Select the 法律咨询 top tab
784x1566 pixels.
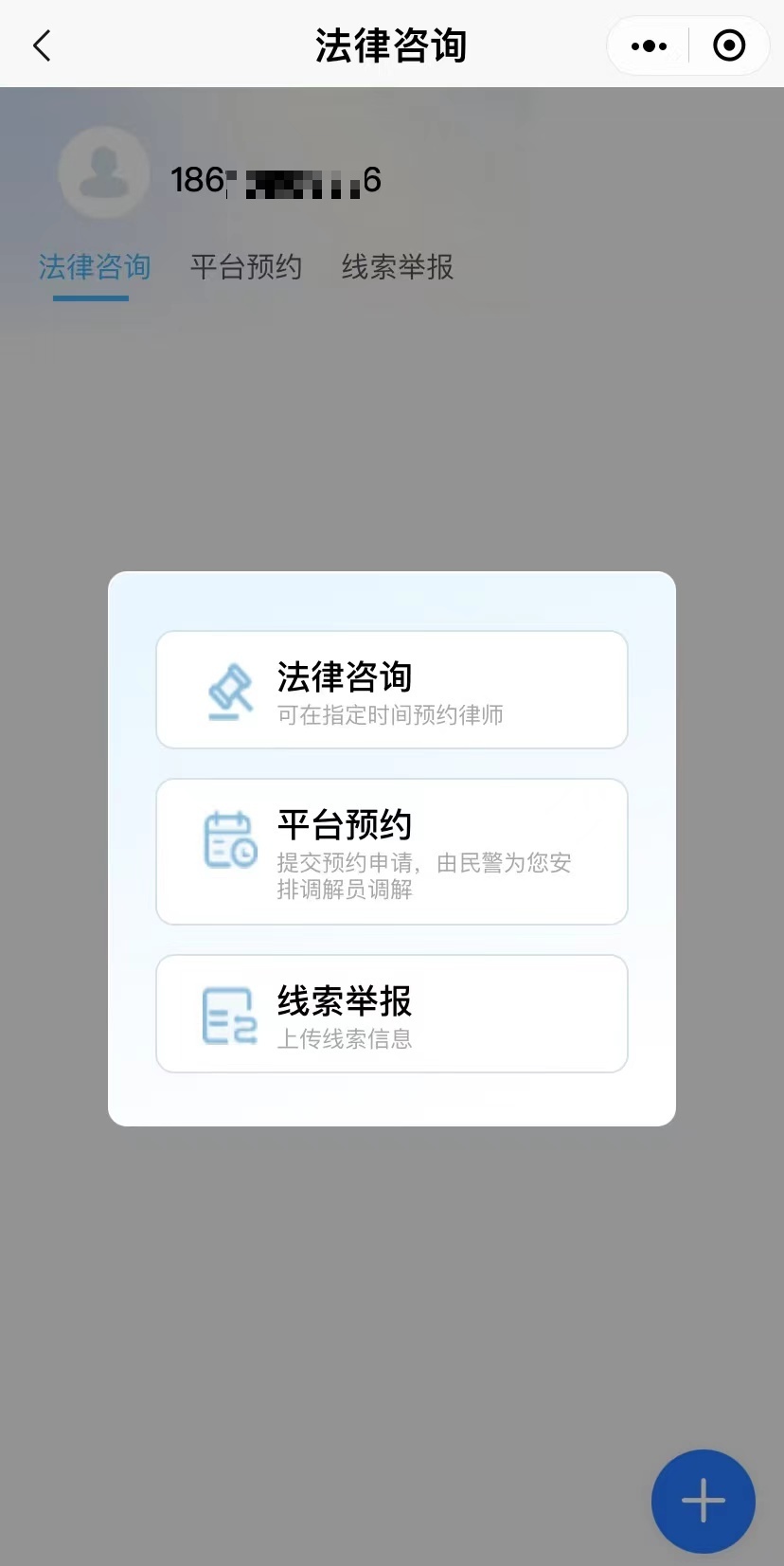coord(94,267)
